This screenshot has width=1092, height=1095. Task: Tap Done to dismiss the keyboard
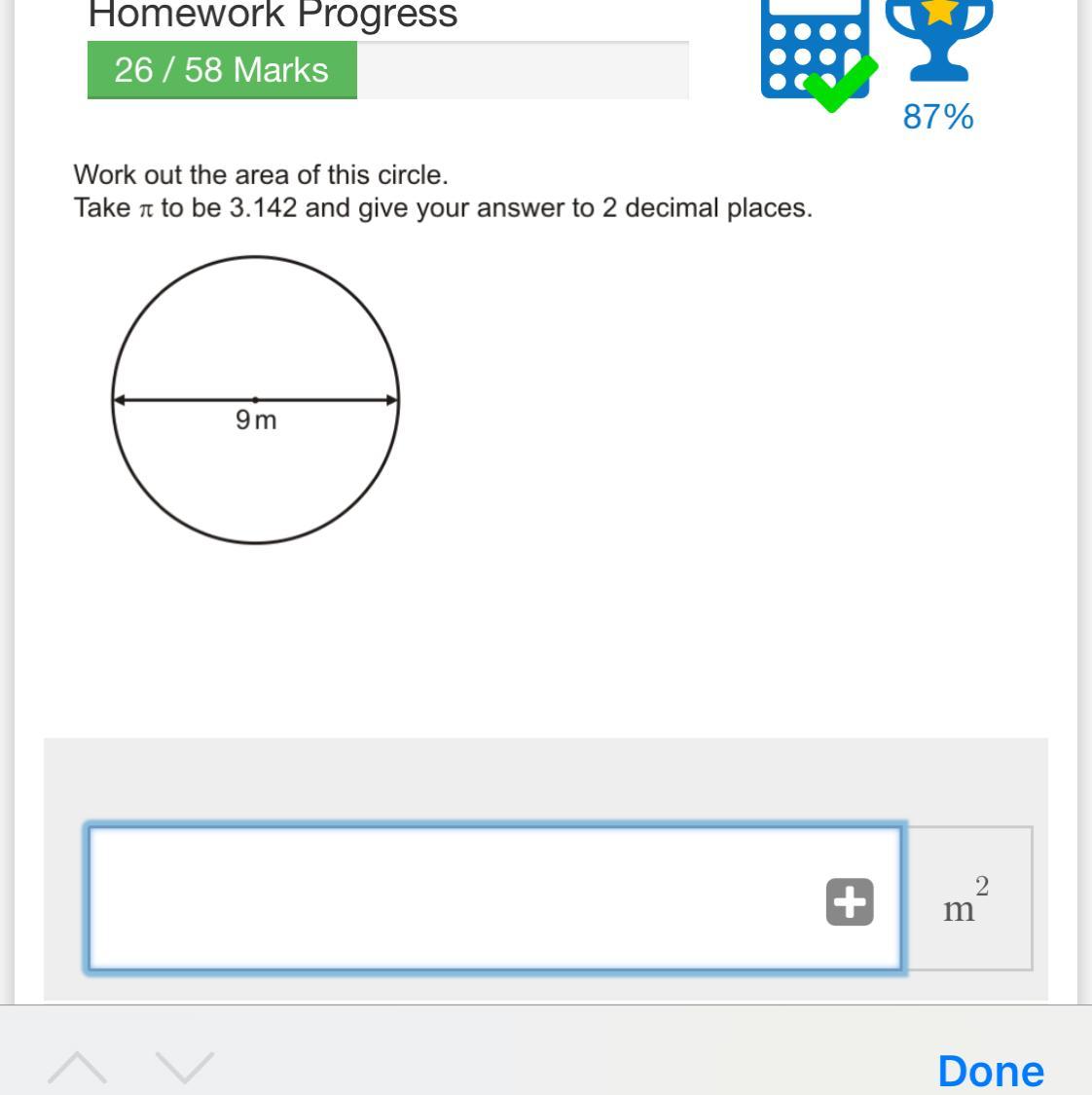[x=990, y=1070]
